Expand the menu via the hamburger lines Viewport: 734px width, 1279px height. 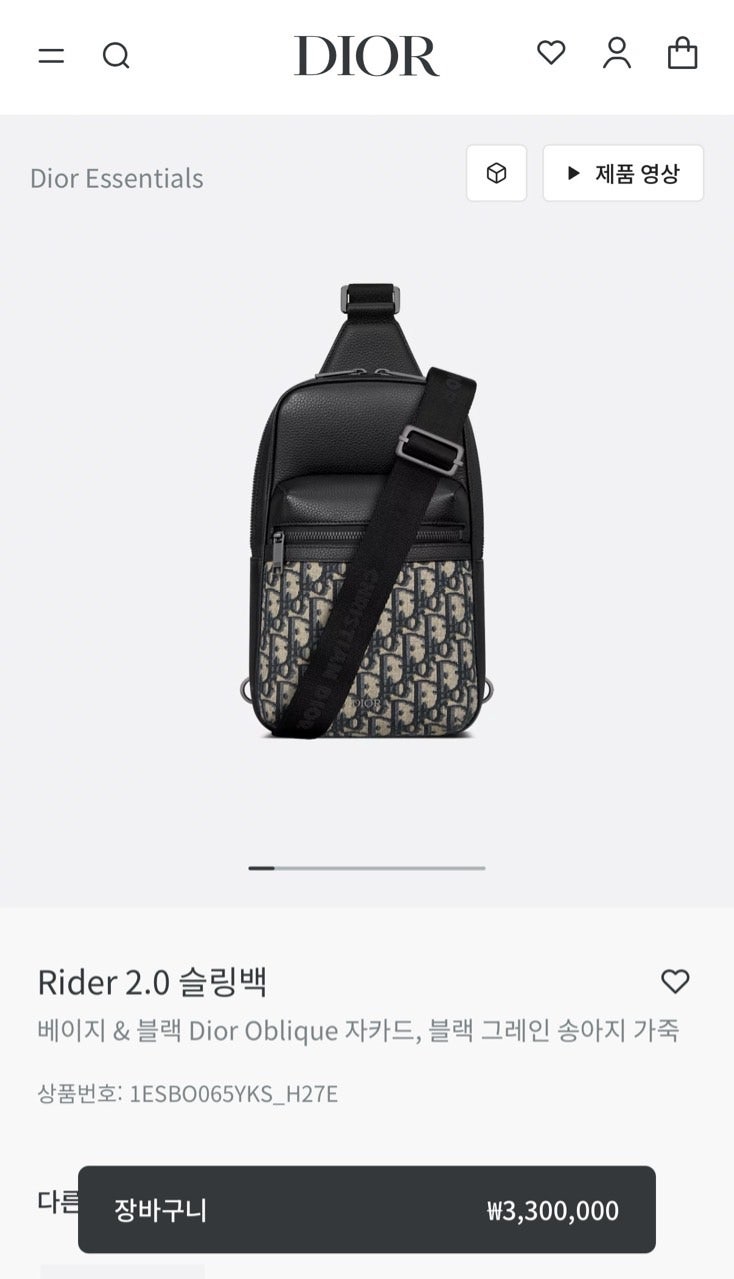coord(50,55)
